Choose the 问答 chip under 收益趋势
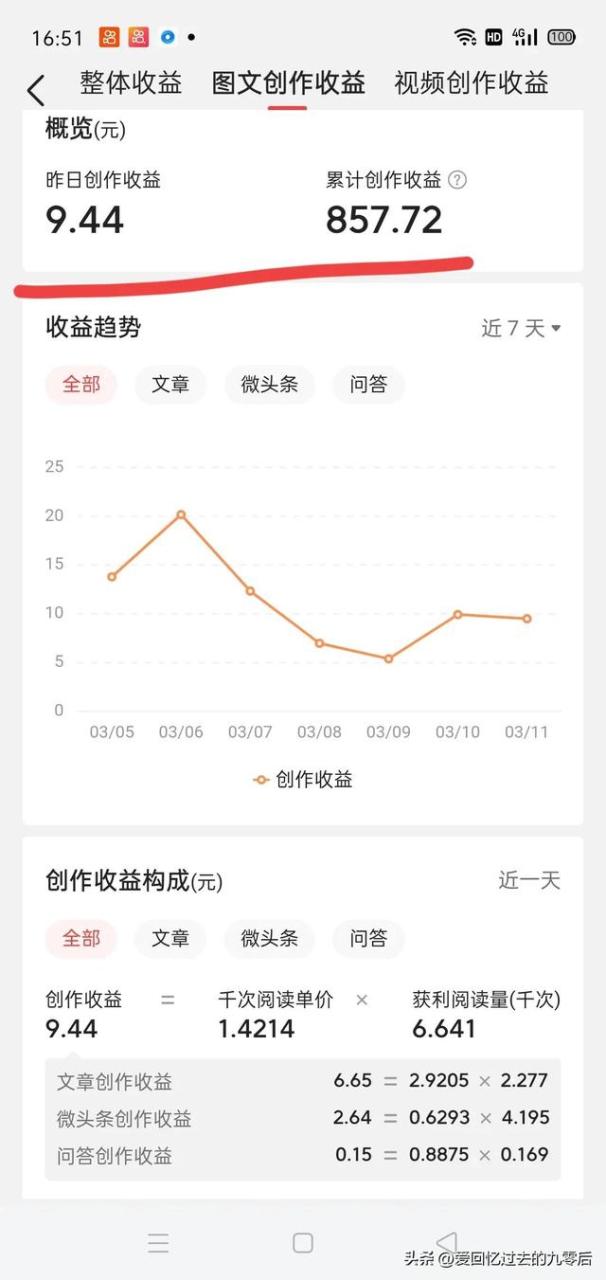This screenshot has height=1280, width=606. tap(368, 384)
